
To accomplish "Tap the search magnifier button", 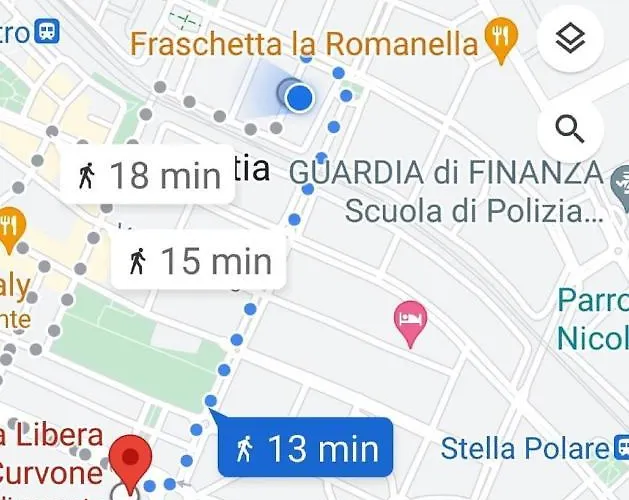I will point(570,129).
